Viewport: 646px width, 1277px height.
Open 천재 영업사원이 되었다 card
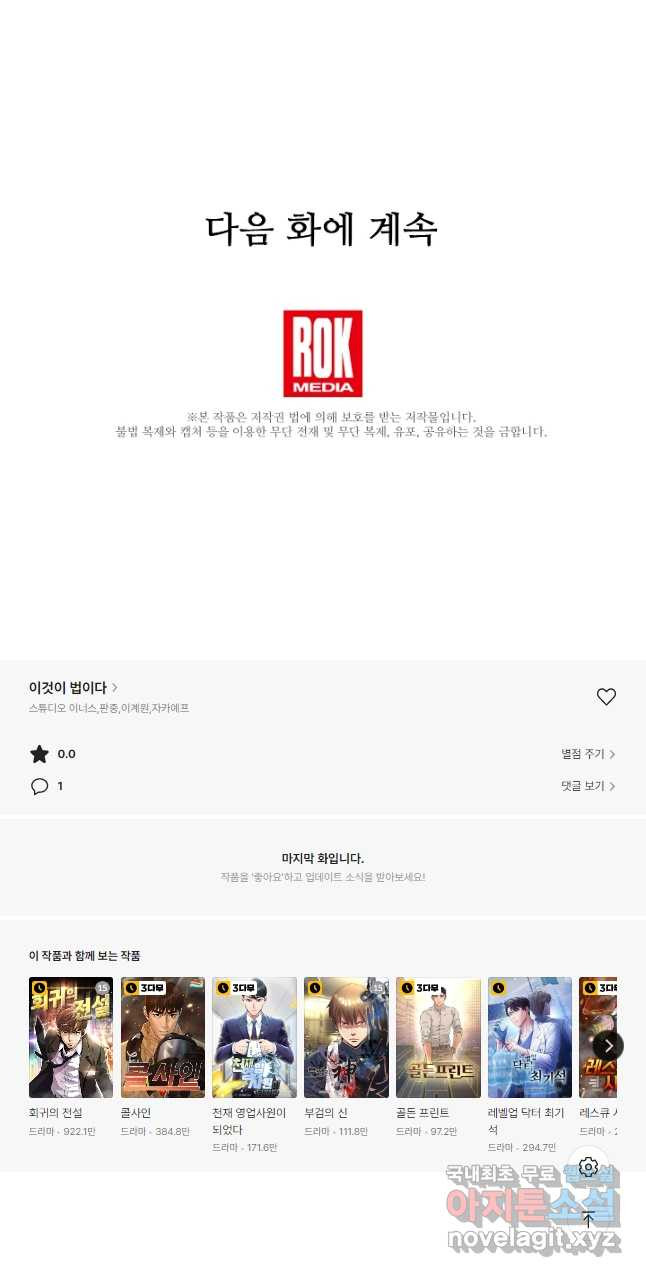[x=254, y=1037]
